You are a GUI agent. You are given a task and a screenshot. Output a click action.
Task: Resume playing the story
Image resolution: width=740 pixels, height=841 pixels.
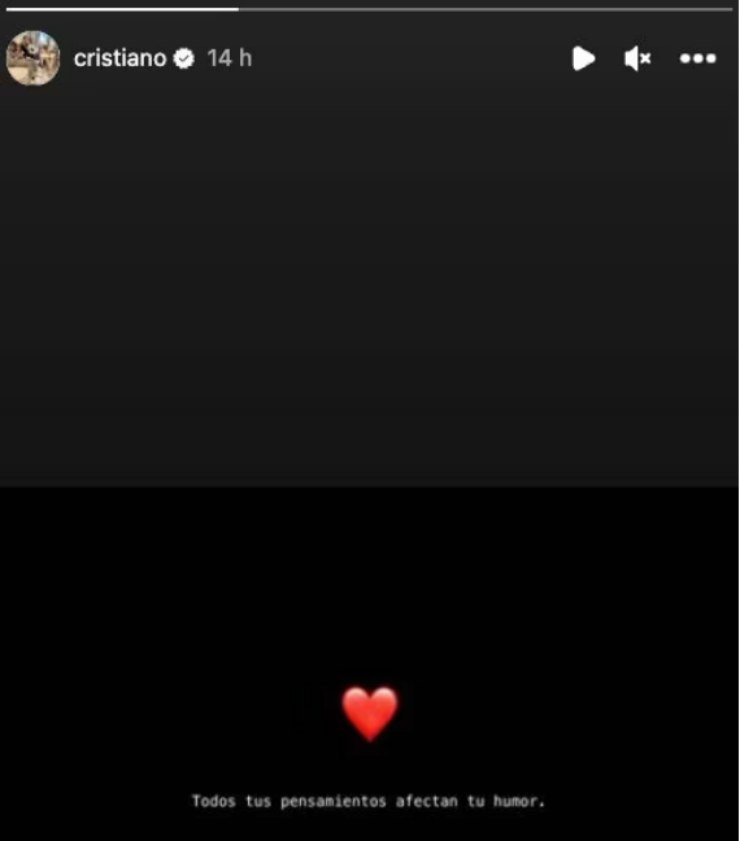[x=583, y=59]
